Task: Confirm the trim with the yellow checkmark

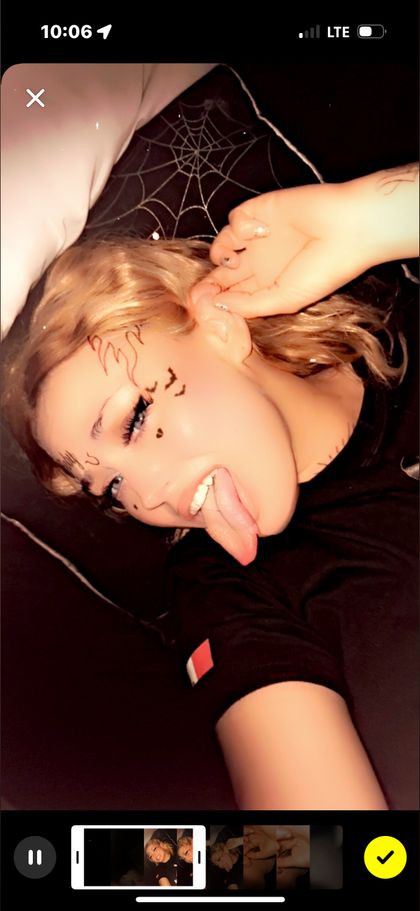Action: click(x=385, y=857)
